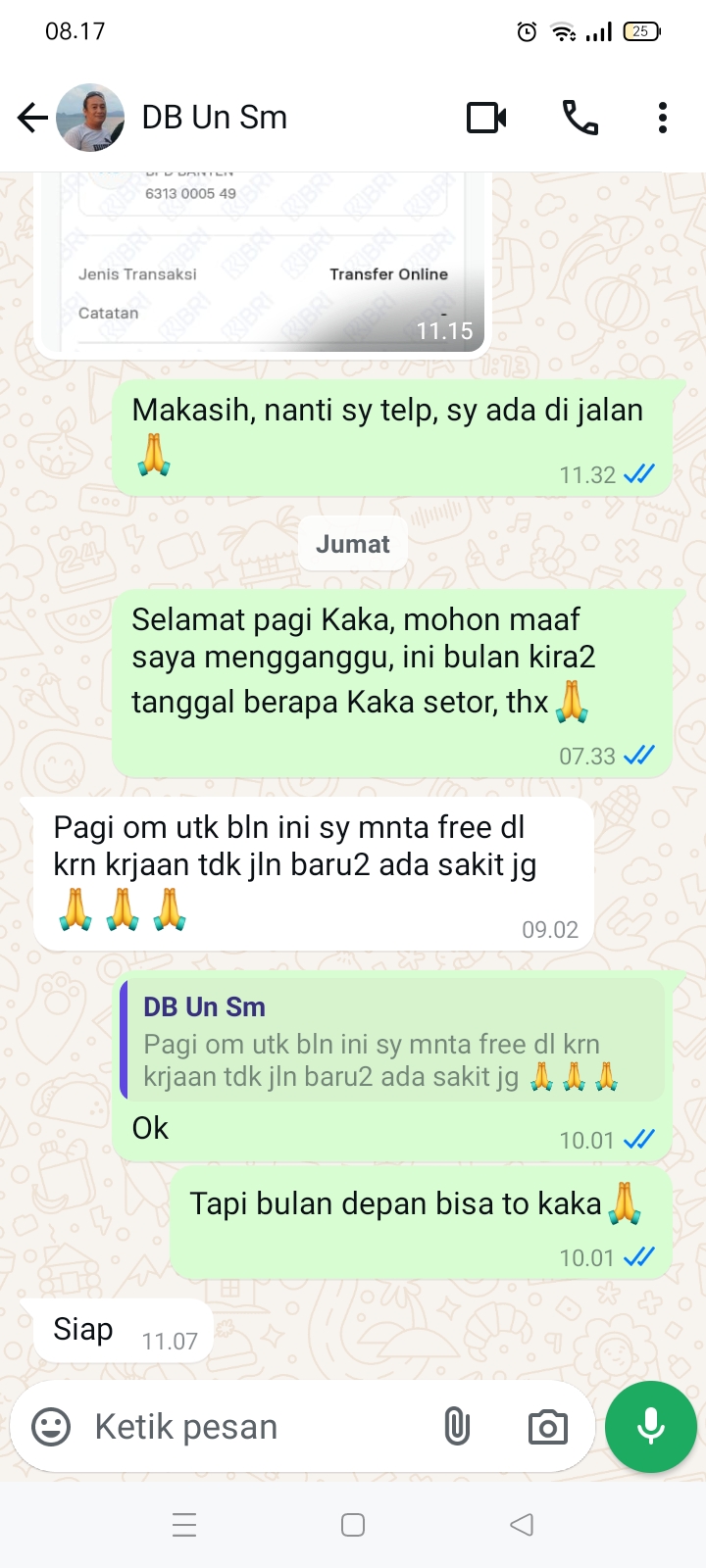Open the emoji picker
This screenshot has height=1568, width=706.
pyautogui.click(x=51, y=1426)
